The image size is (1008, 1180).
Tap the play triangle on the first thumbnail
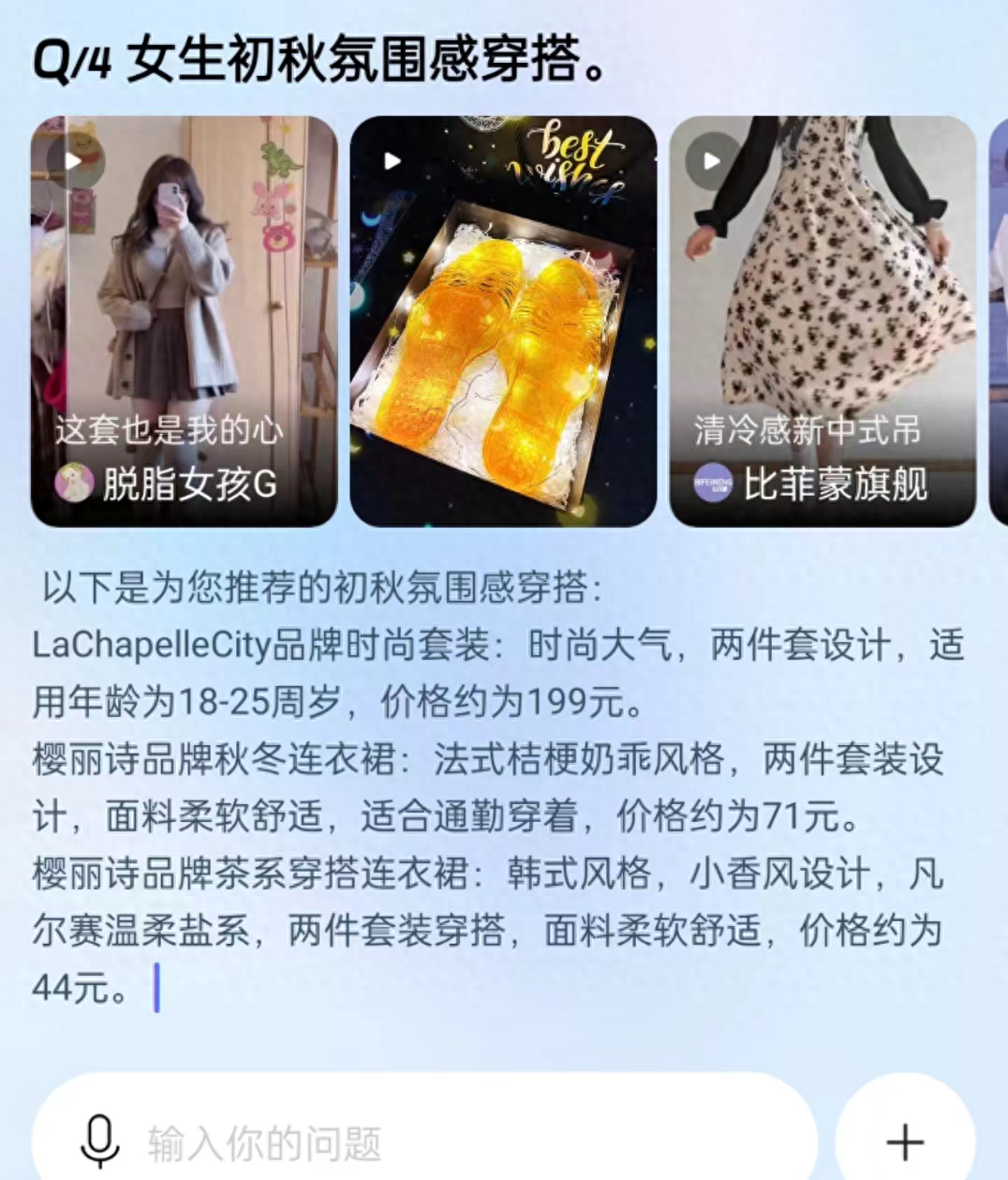(70, 159)
